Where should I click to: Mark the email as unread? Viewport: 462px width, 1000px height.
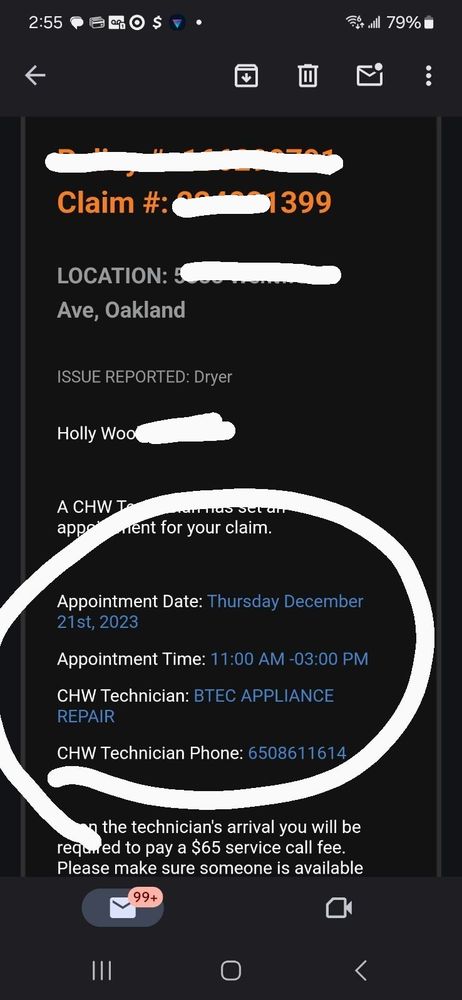[369, 75]
